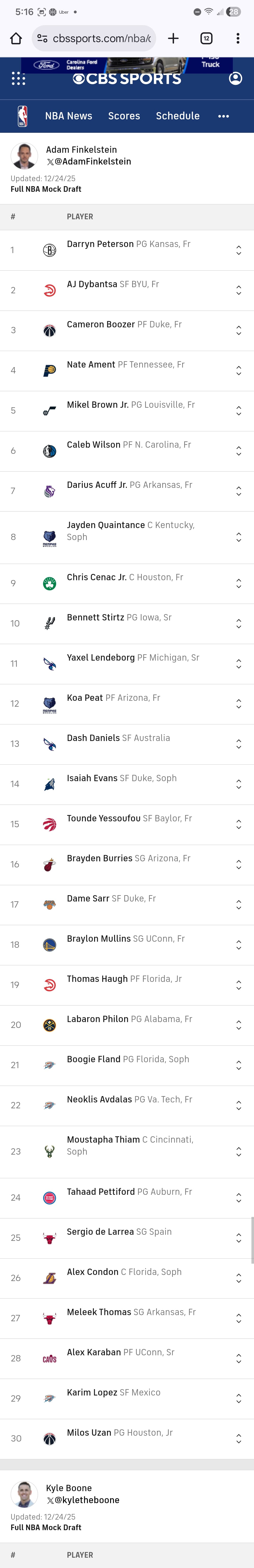Show the open tabs switcher

click(206, 38)
